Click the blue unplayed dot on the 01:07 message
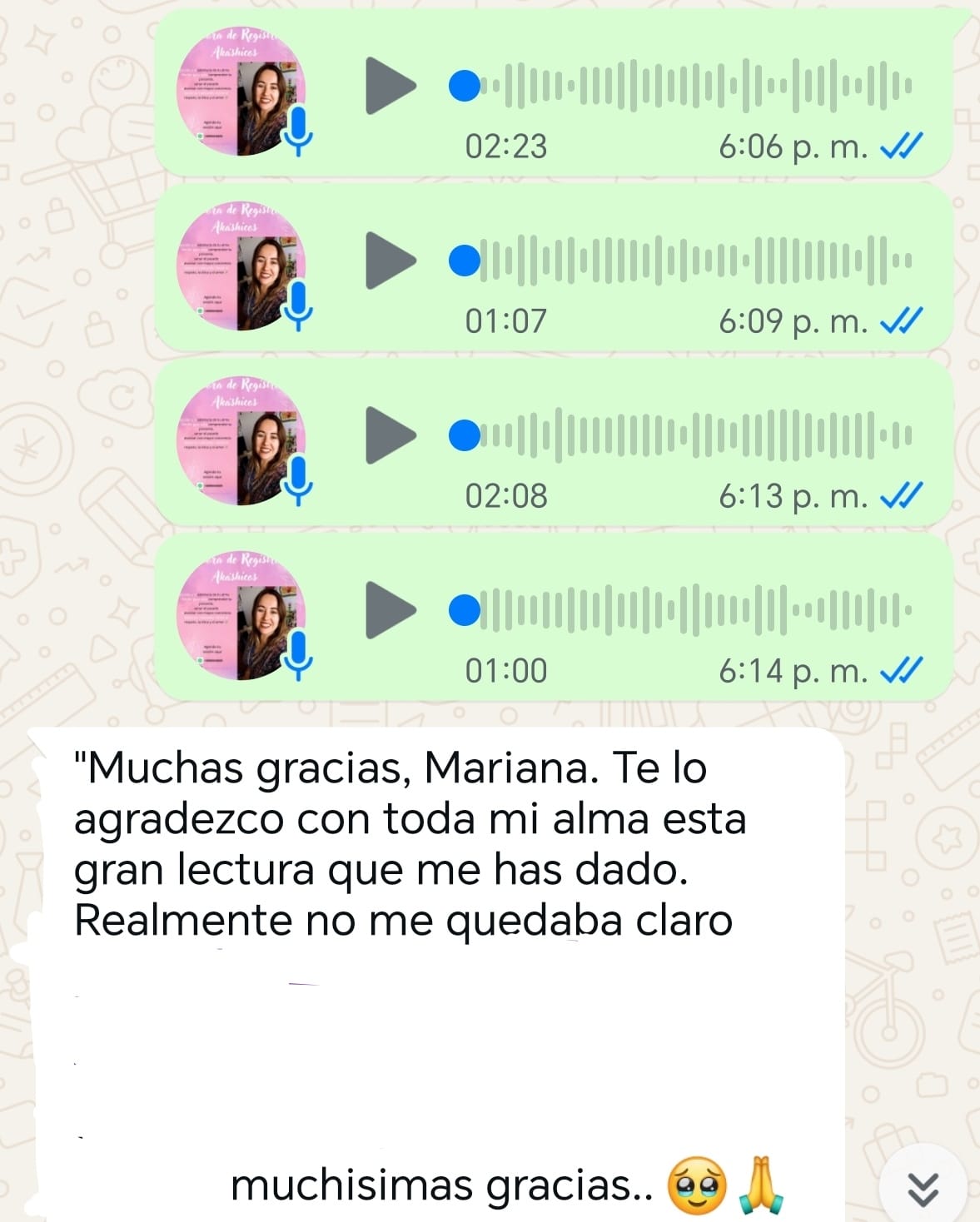 pos(462,261)
